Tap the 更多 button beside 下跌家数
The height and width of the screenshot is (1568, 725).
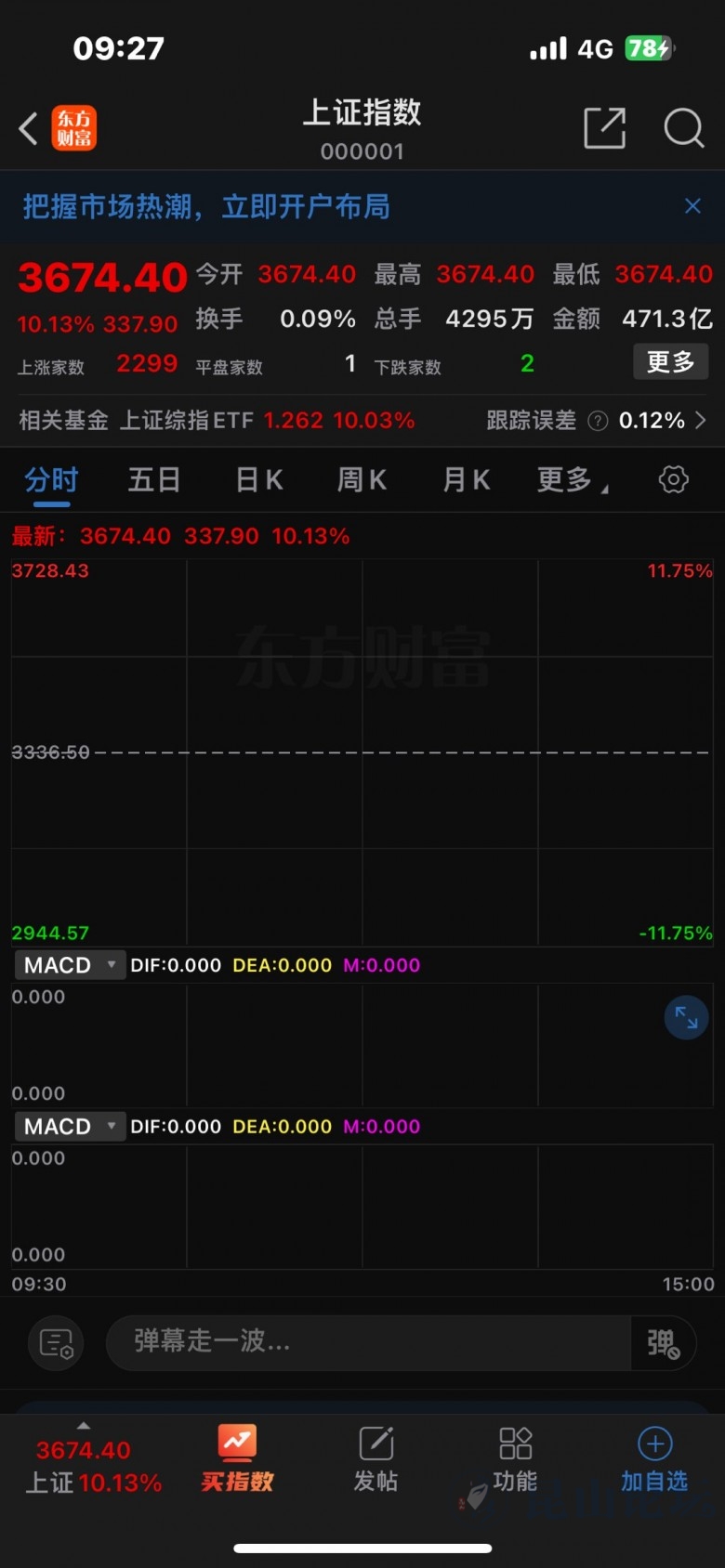click(670, 361)
